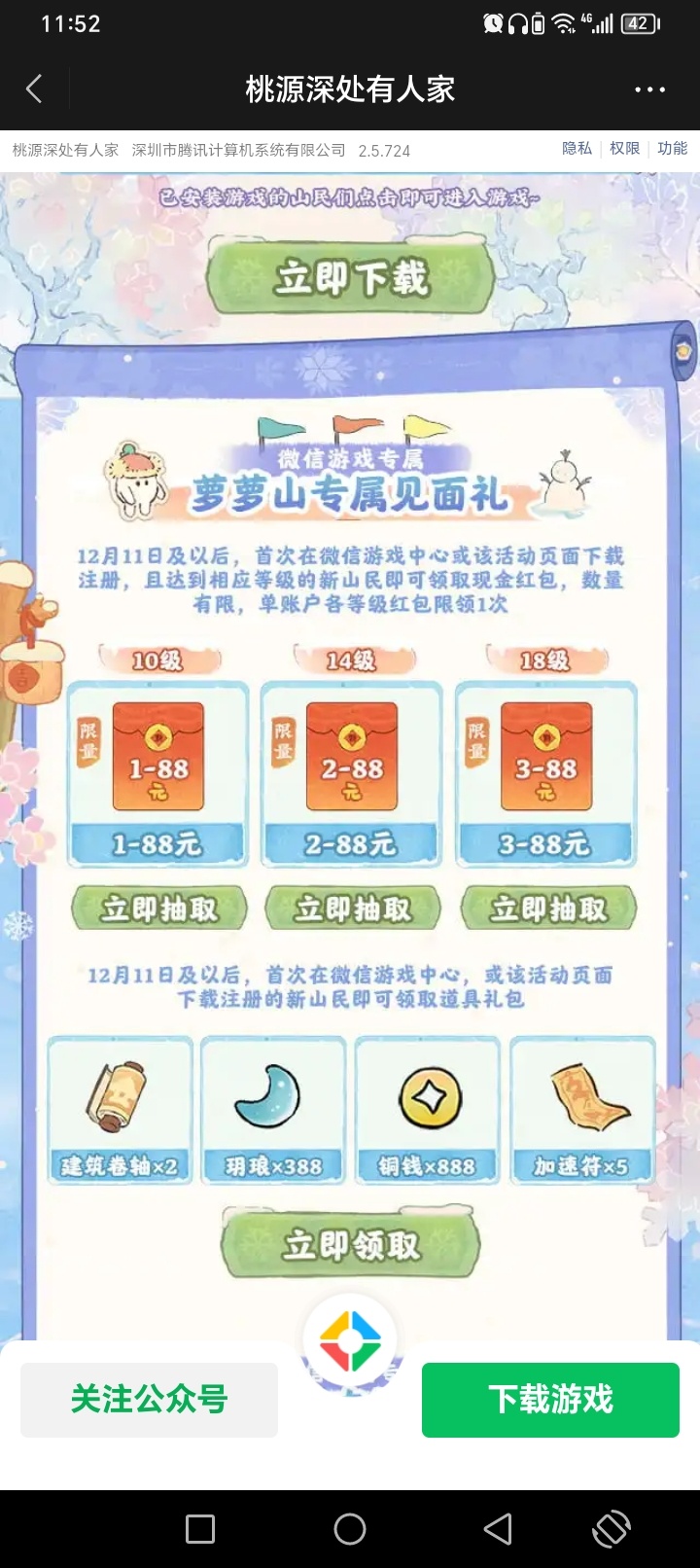Tap the 立即下载 download button
This screenshot has height=1568, width=700.
350,278
